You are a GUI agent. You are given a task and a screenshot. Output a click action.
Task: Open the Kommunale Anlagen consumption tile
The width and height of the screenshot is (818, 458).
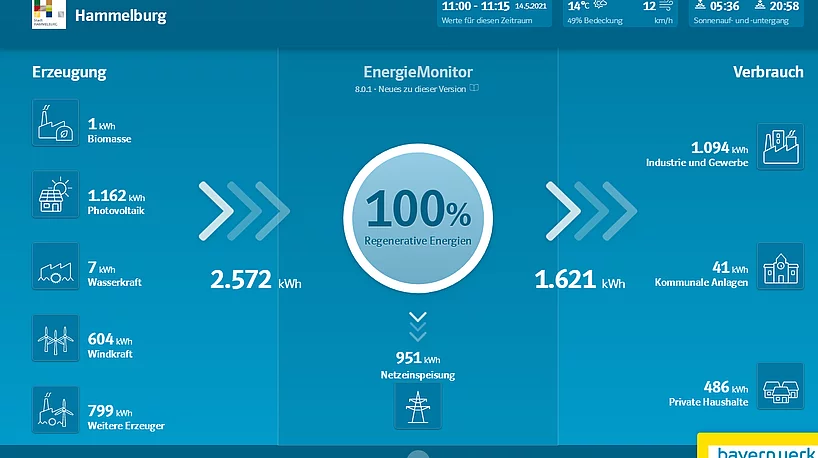point(780,267)
